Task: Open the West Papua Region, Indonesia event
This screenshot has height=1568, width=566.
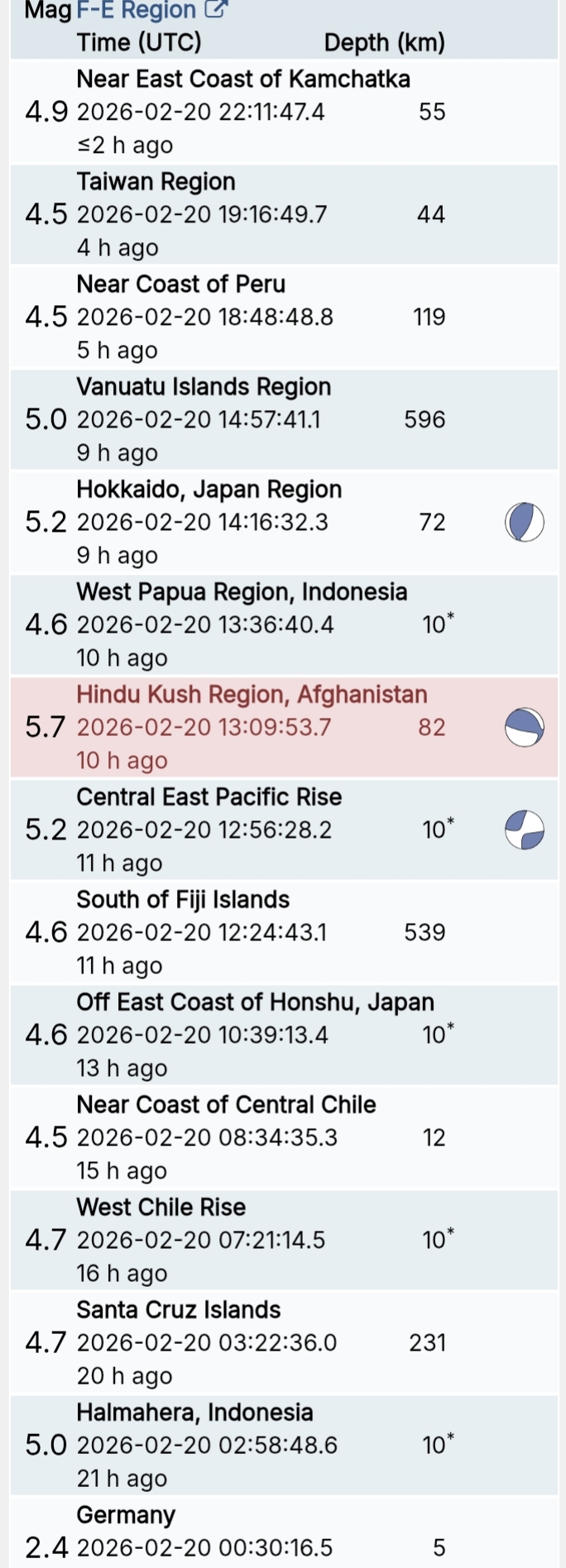Action: (242, 592)
